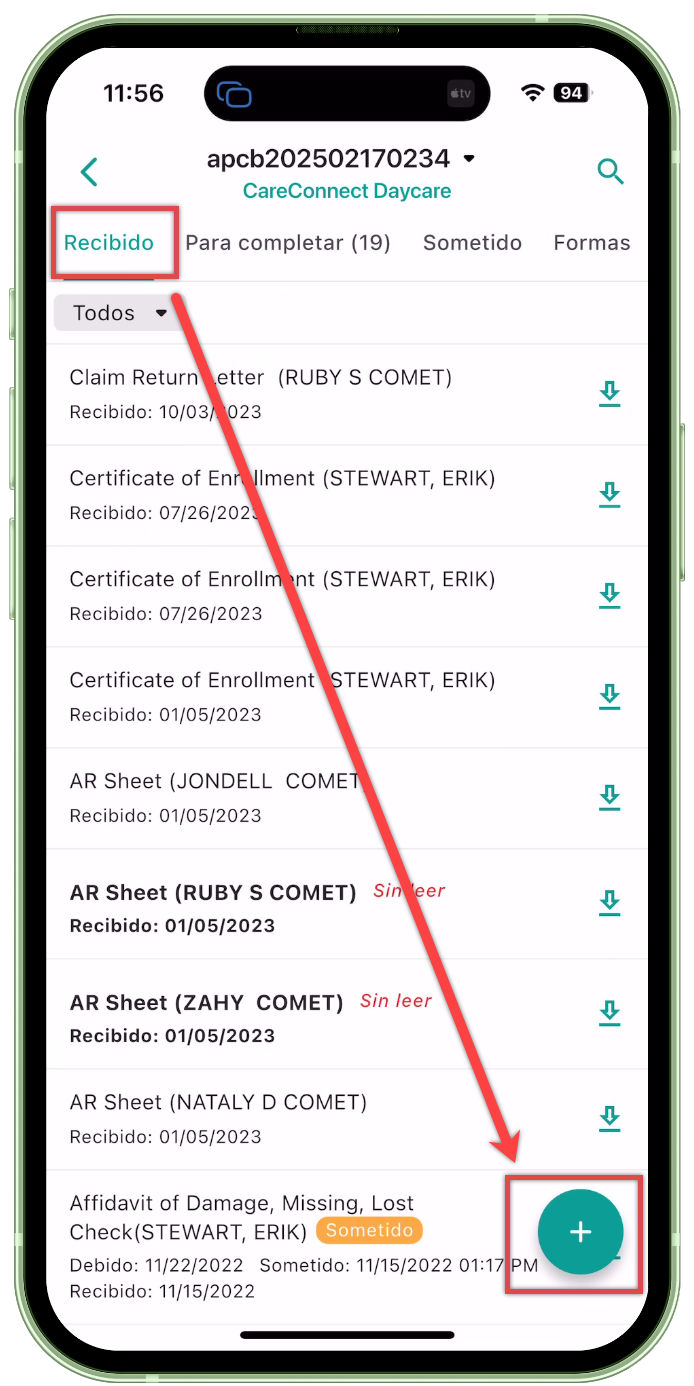This screenshot has height=1386, width=694.
Task: Open the Formas tab
Action: 591,243
